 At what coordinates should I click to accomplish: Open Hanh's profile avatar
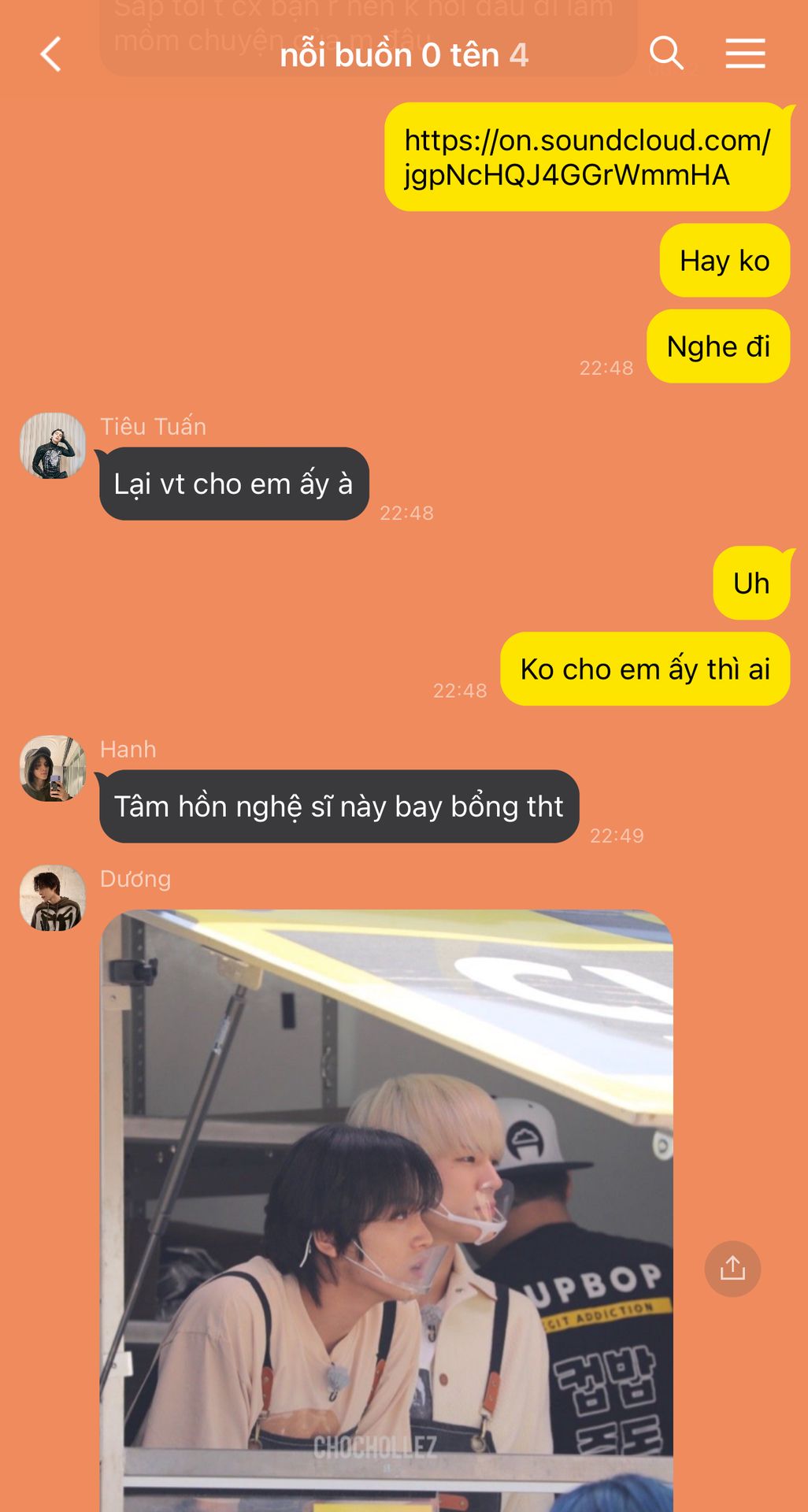click(53, 769)
